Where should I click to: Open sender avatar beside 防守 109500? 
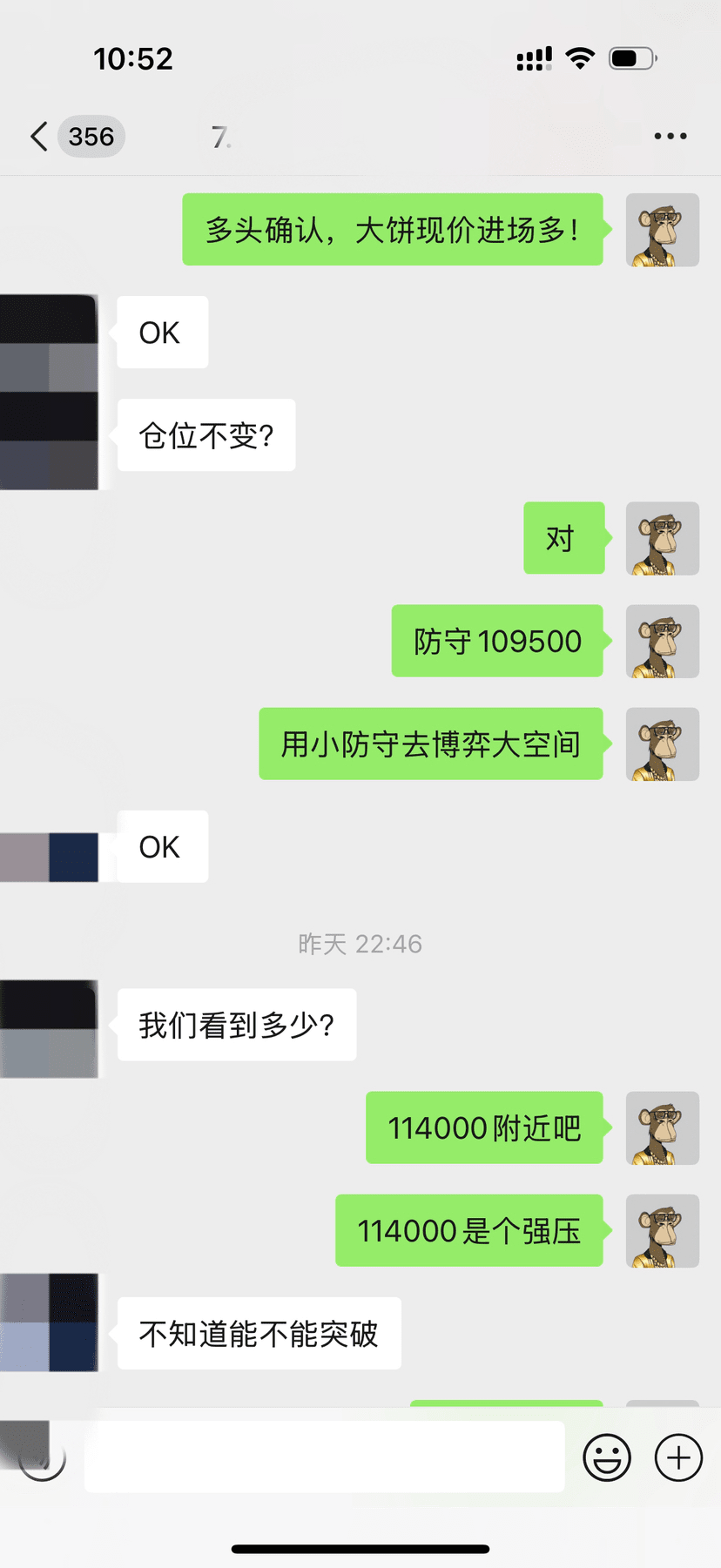coord(662,642)
